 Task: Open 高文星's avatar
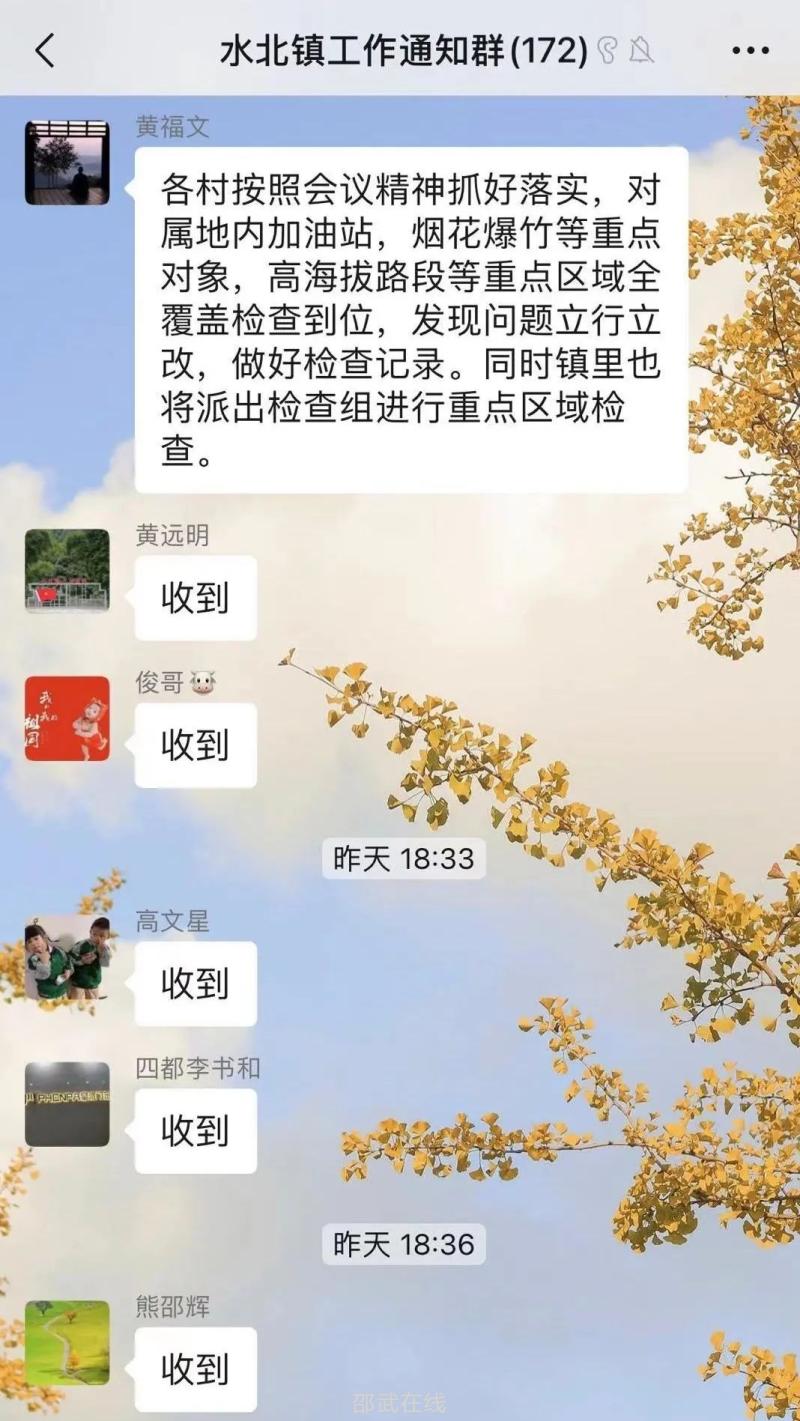coord(67,957)
